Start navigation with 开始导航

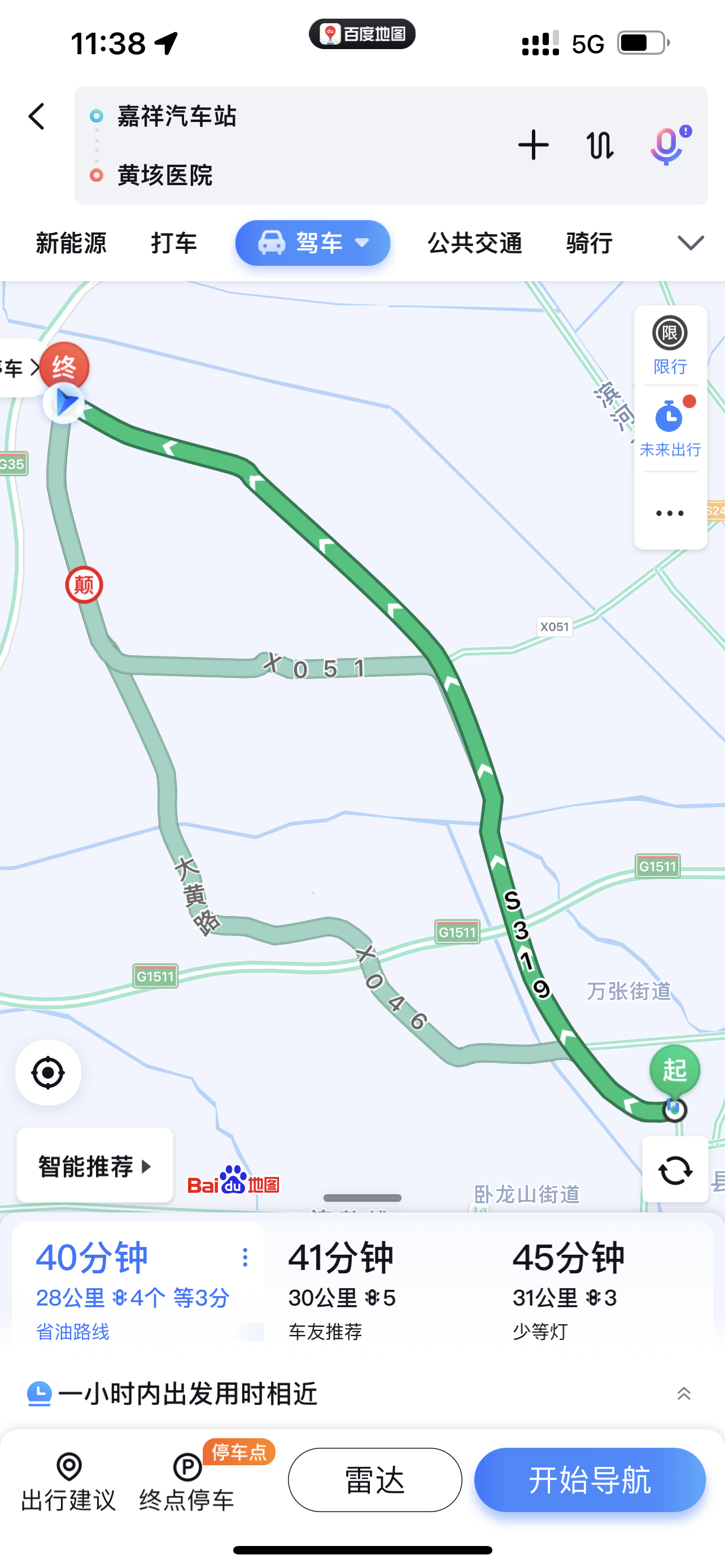(x=589, y=1480)
